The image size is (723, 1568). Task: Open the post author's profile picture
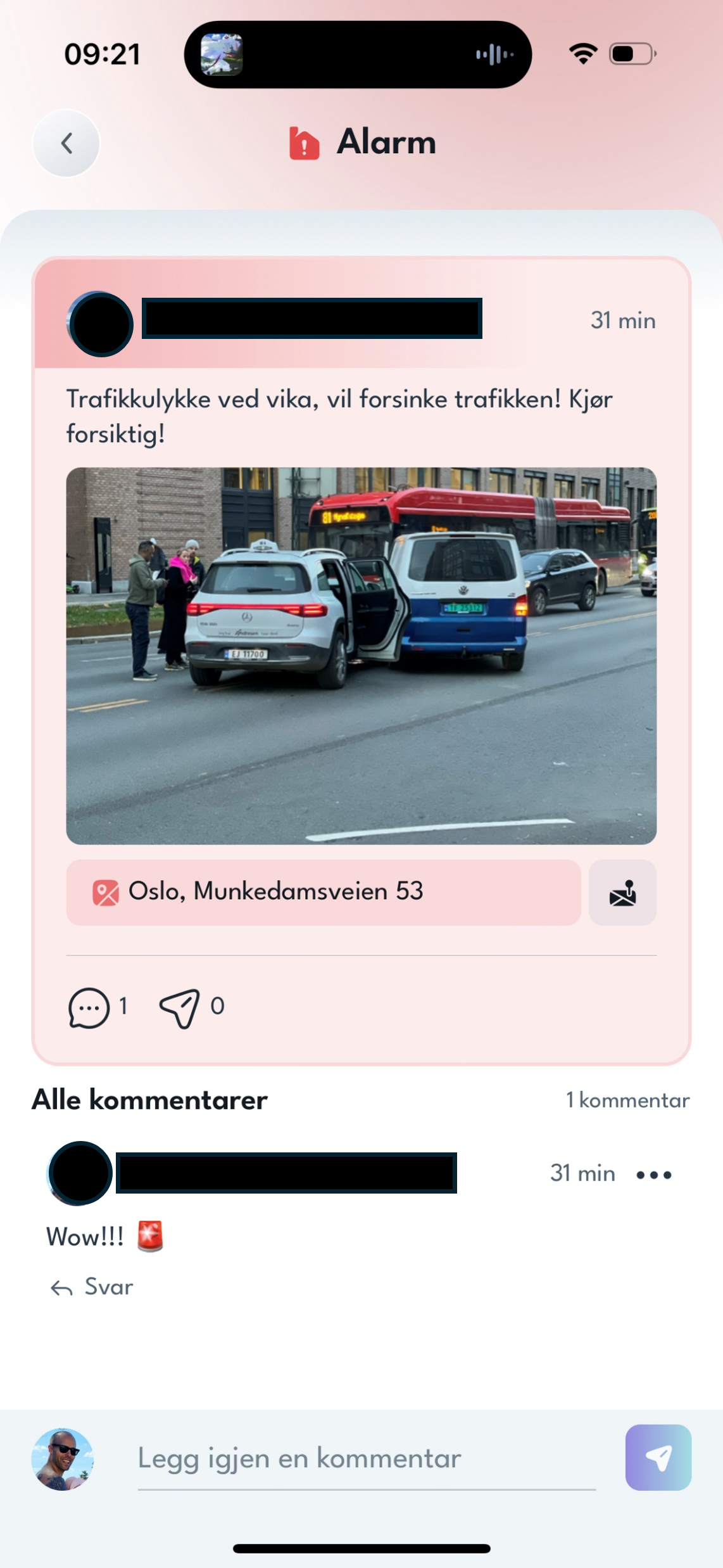coord(101,324)
